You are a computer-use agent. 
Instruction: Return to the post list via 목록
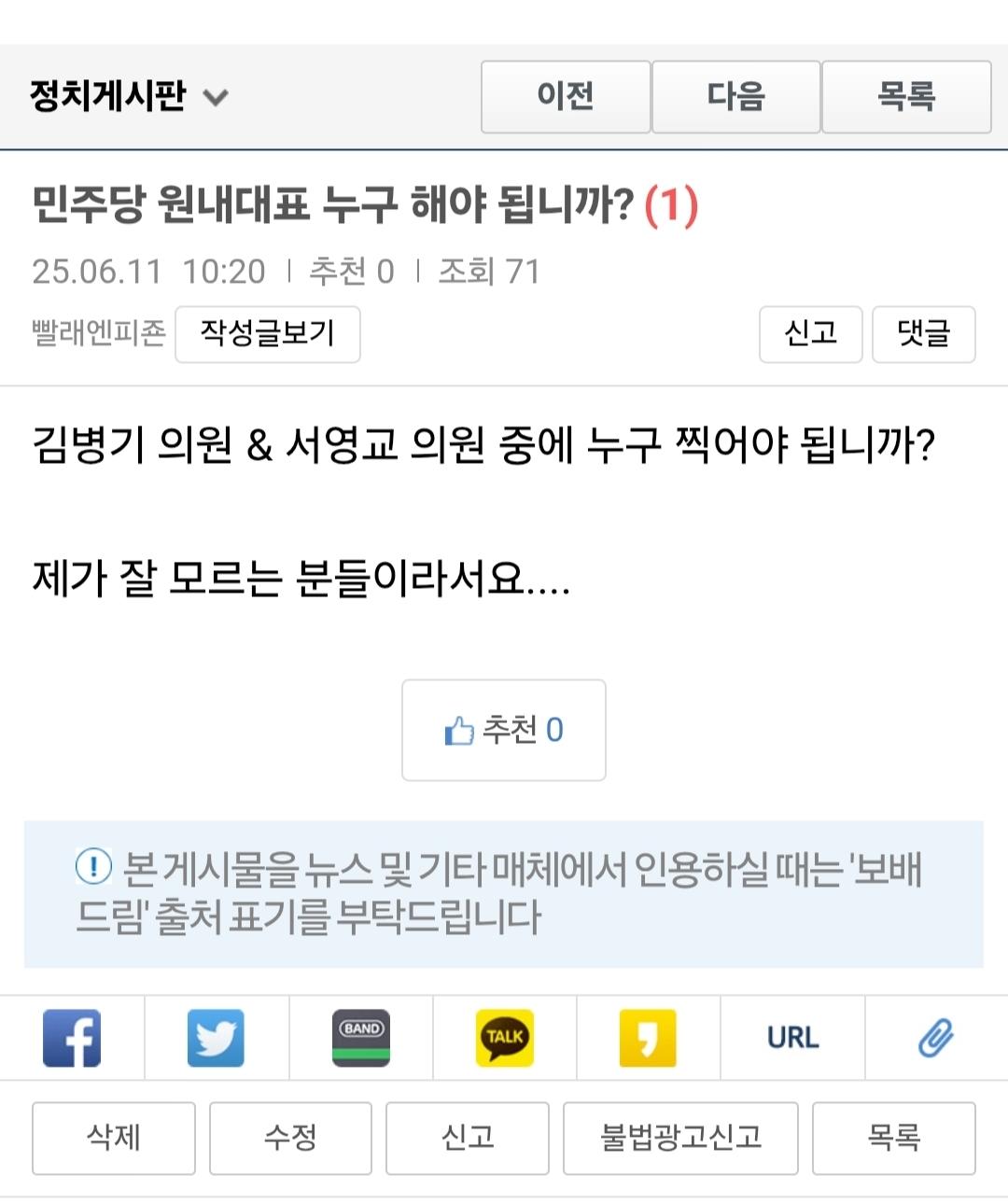pos(905,96)
